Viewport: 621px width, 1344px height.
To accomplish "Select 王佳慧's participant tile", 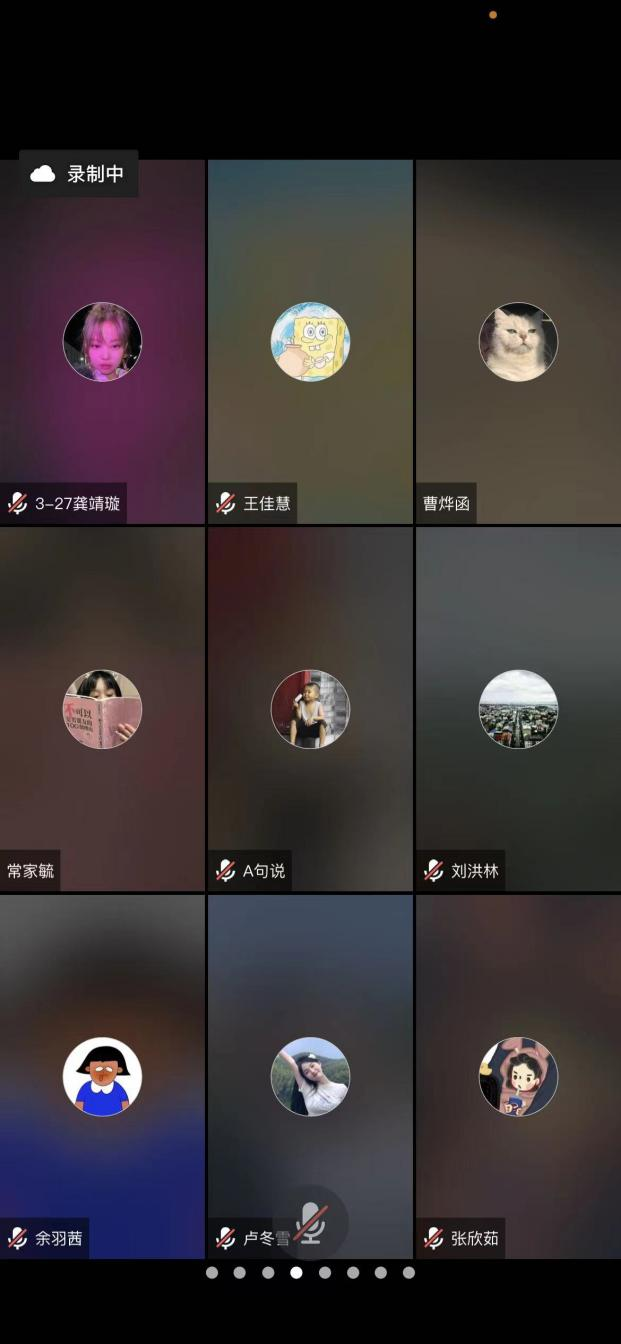I will pos(310,342).
